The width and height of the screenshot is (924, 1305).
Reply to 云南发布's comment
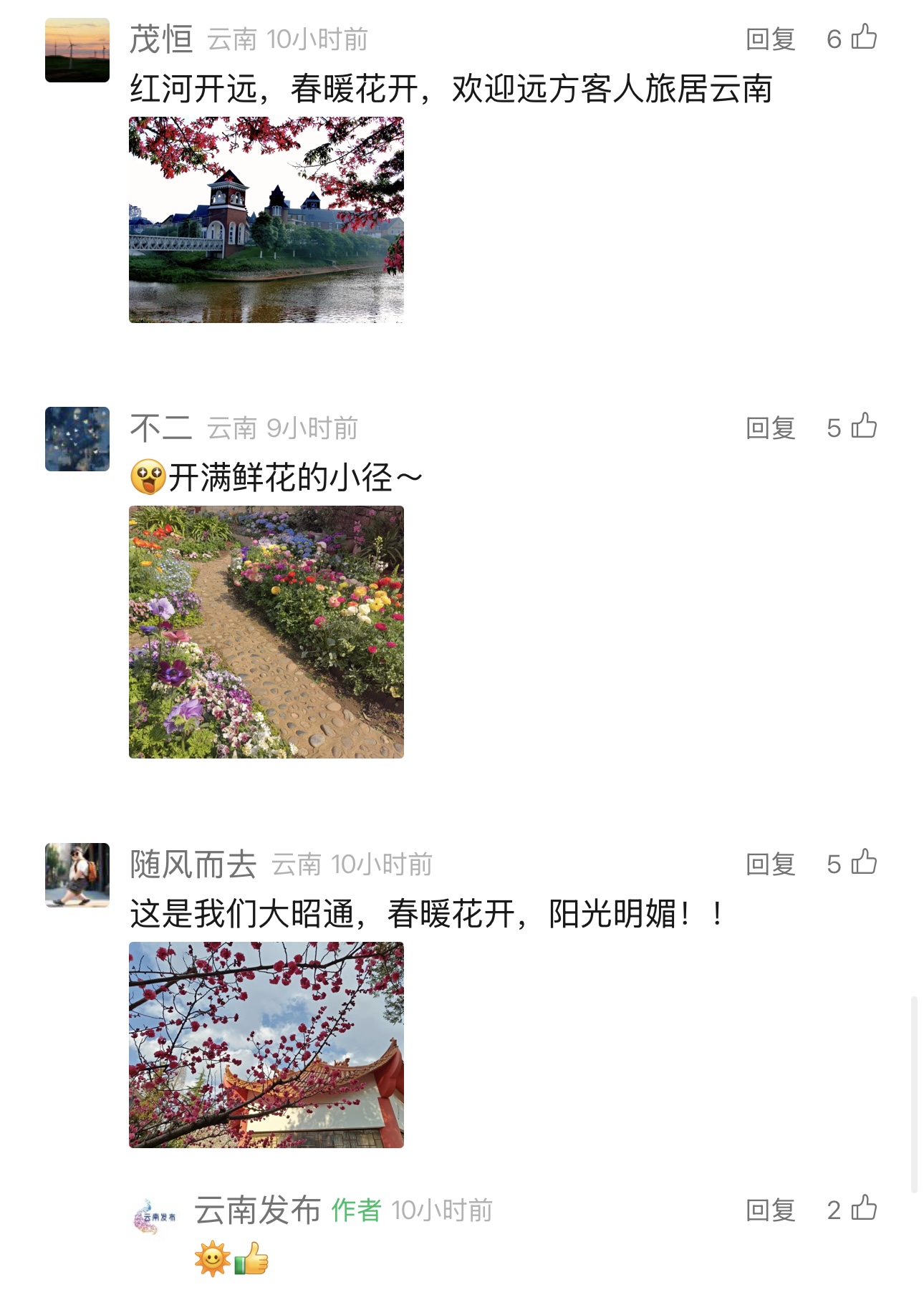click(x=770, y=1210)
